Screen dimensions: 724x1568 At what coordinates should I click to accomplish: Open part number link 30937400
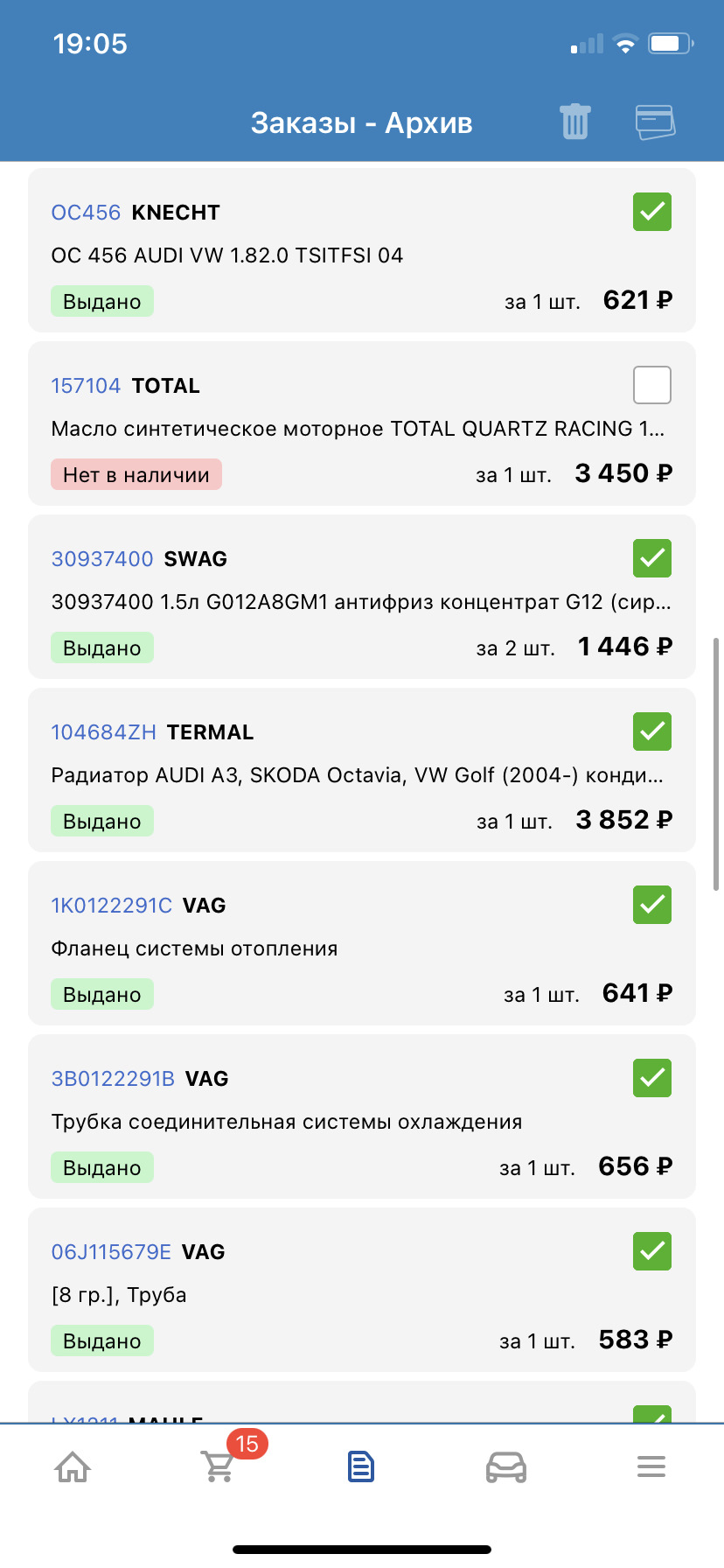(x=102, y=559)
